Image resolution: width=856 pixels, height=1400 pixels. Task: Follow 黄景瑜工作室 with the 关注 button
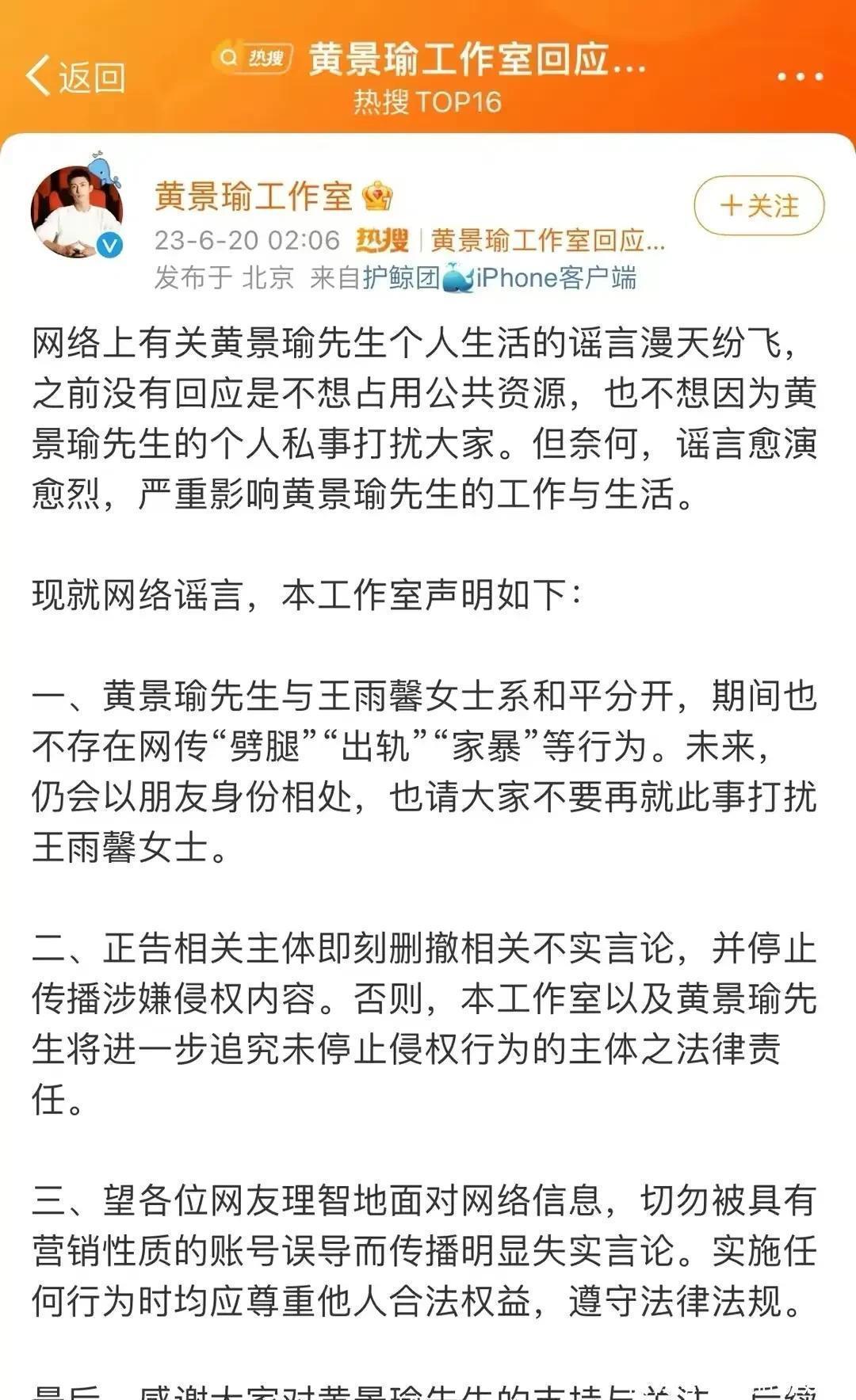pos(759,206)
